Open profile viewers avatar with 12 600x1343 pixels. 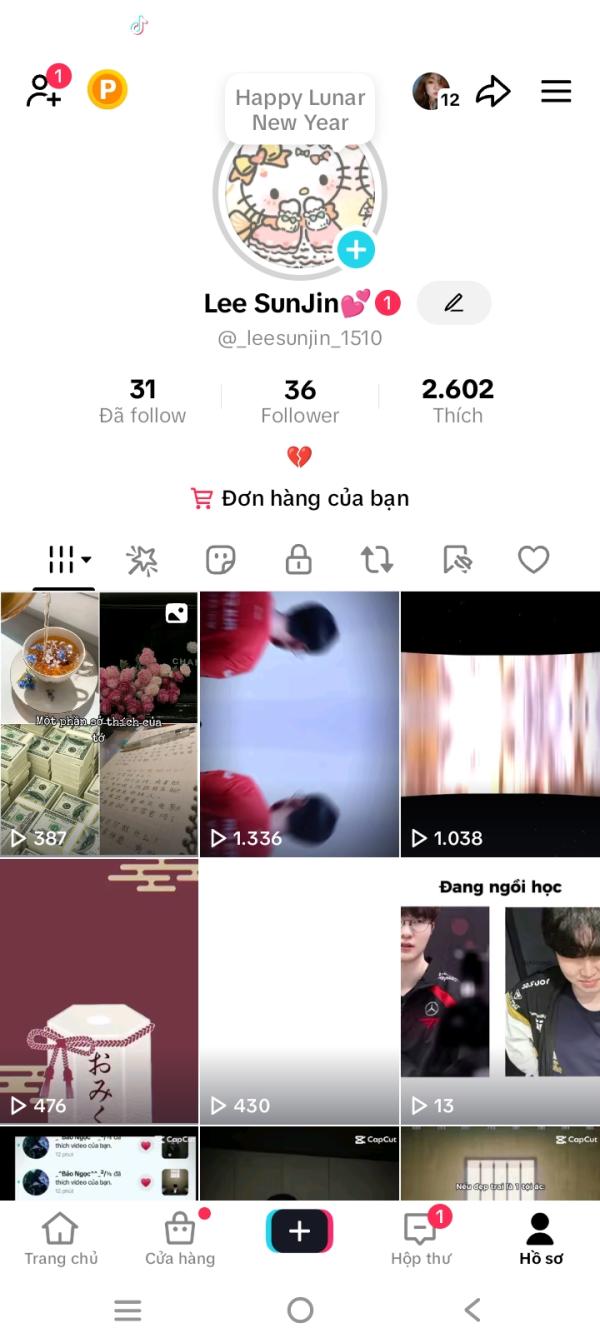[435, 92]
